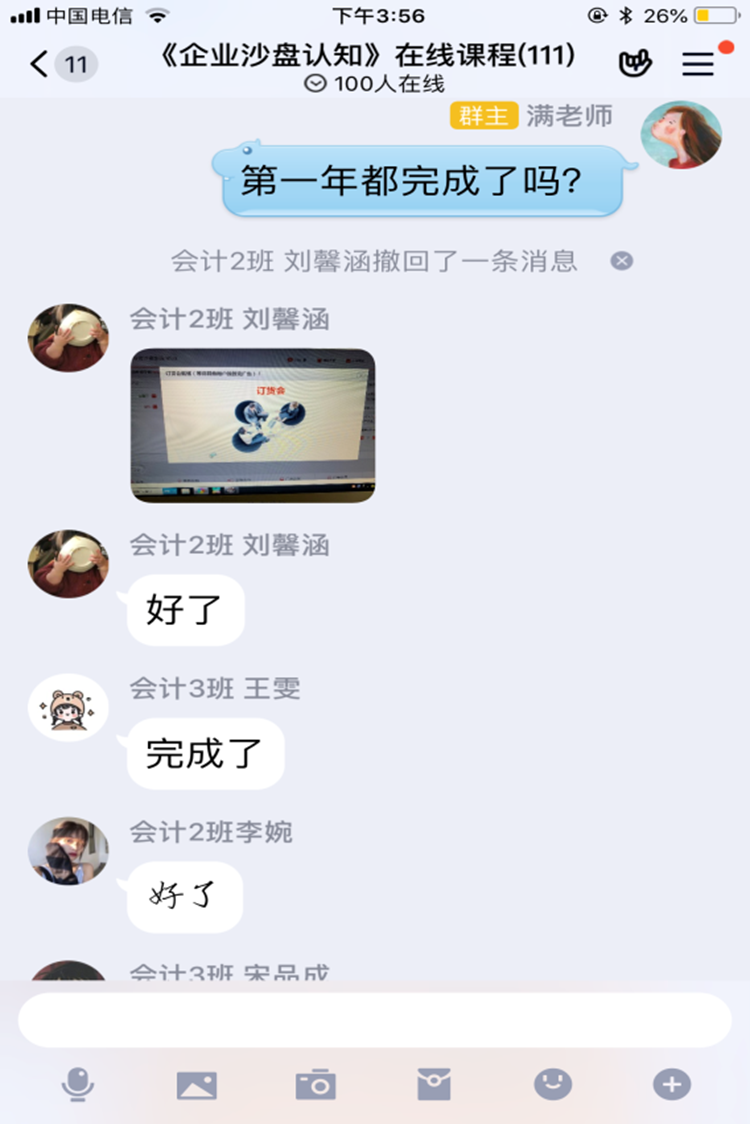This screenshot has width=750, height=1124.
Task: Open the photo gallery picker
Action: pos(197,1085)
